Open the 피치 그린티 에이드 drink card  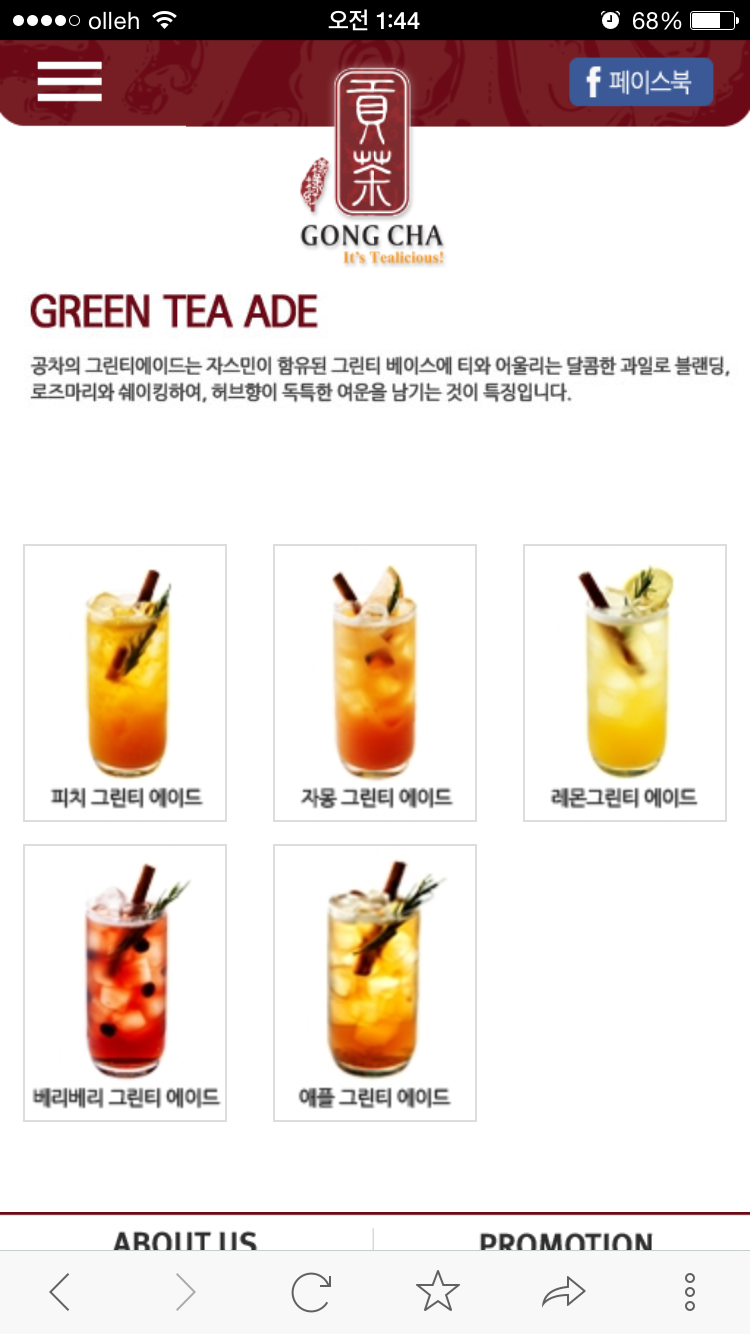pyautogui.click(x=125, y=683)
